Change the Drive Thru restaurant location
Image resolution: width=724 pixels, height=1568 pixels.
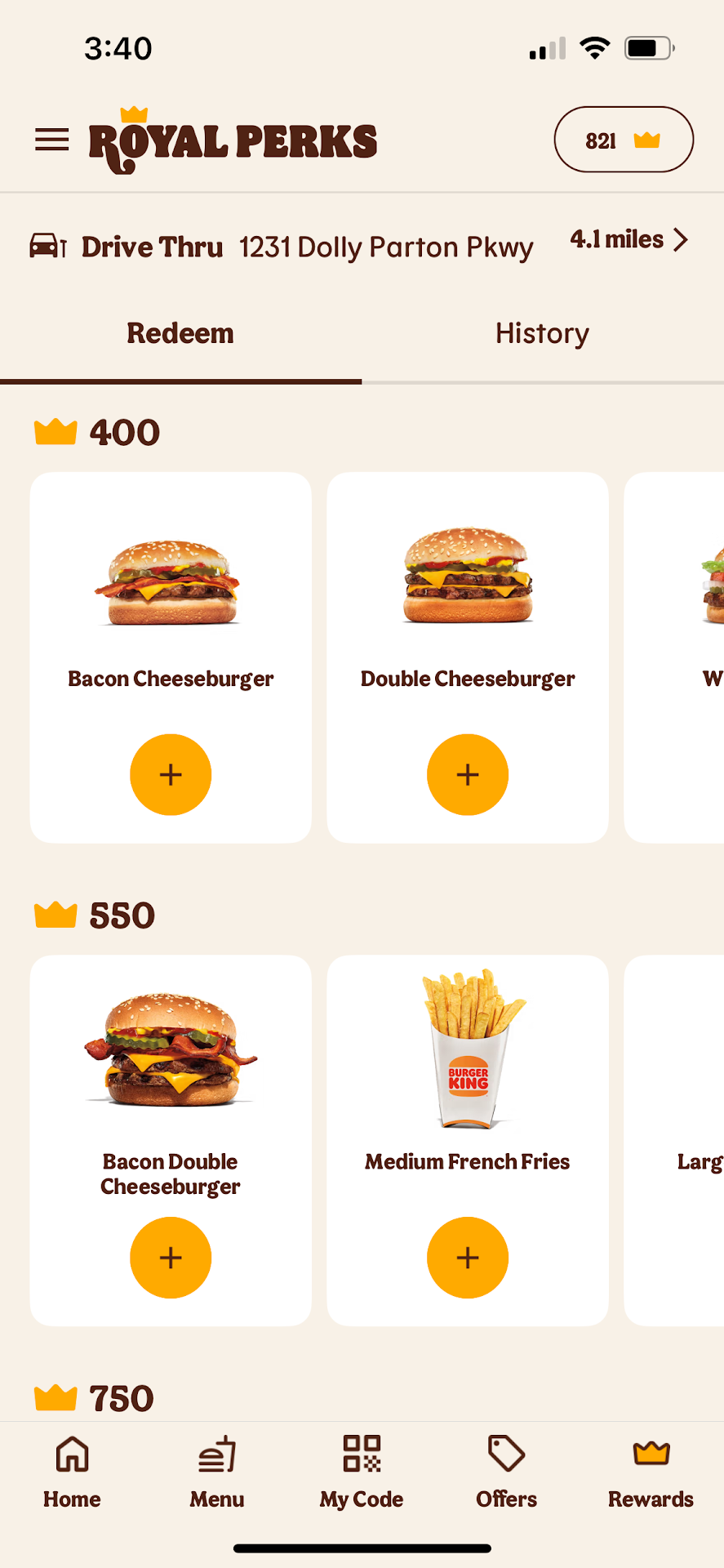[361, 243]
